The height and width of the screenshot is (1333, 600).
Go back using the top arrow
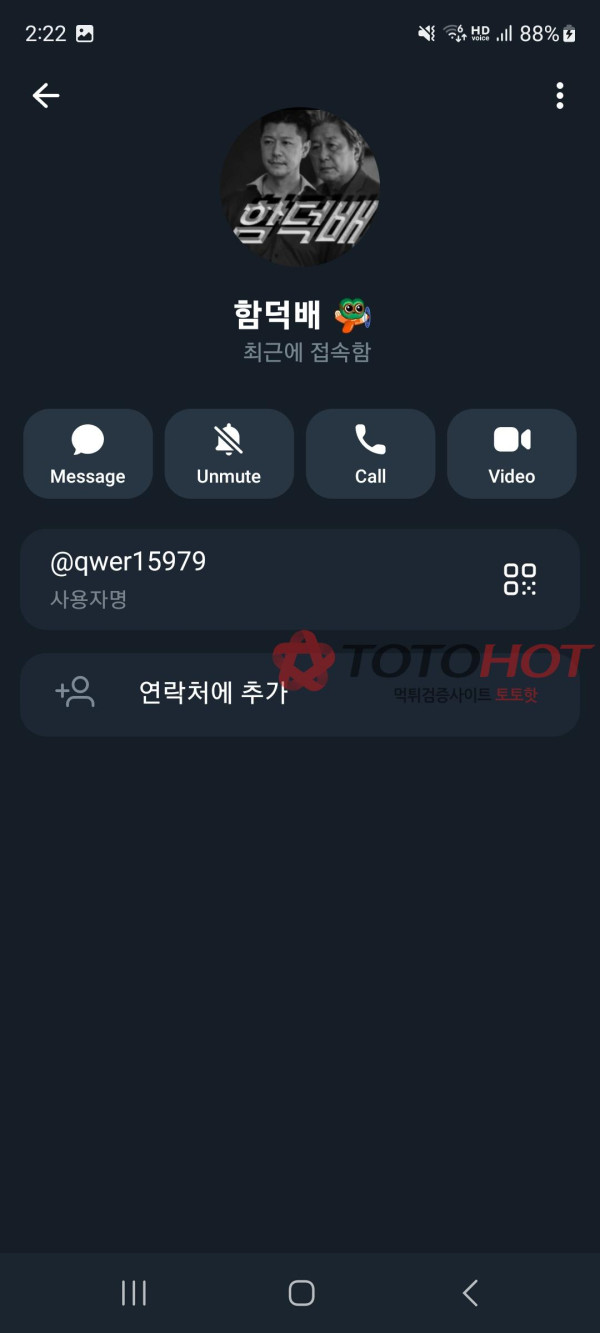(46, 96)
